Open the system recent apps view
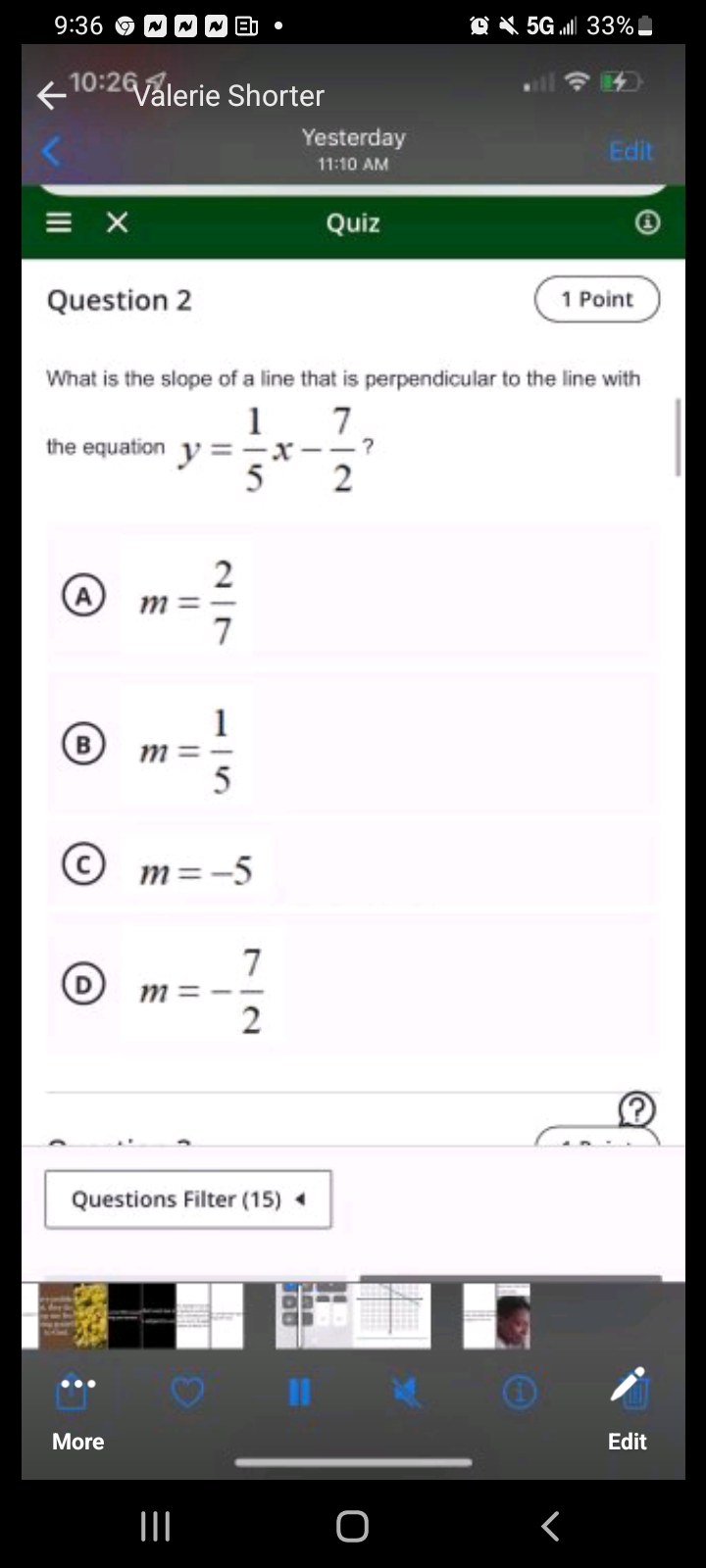Screen dimensions: 706x1568 [155, 1526]
